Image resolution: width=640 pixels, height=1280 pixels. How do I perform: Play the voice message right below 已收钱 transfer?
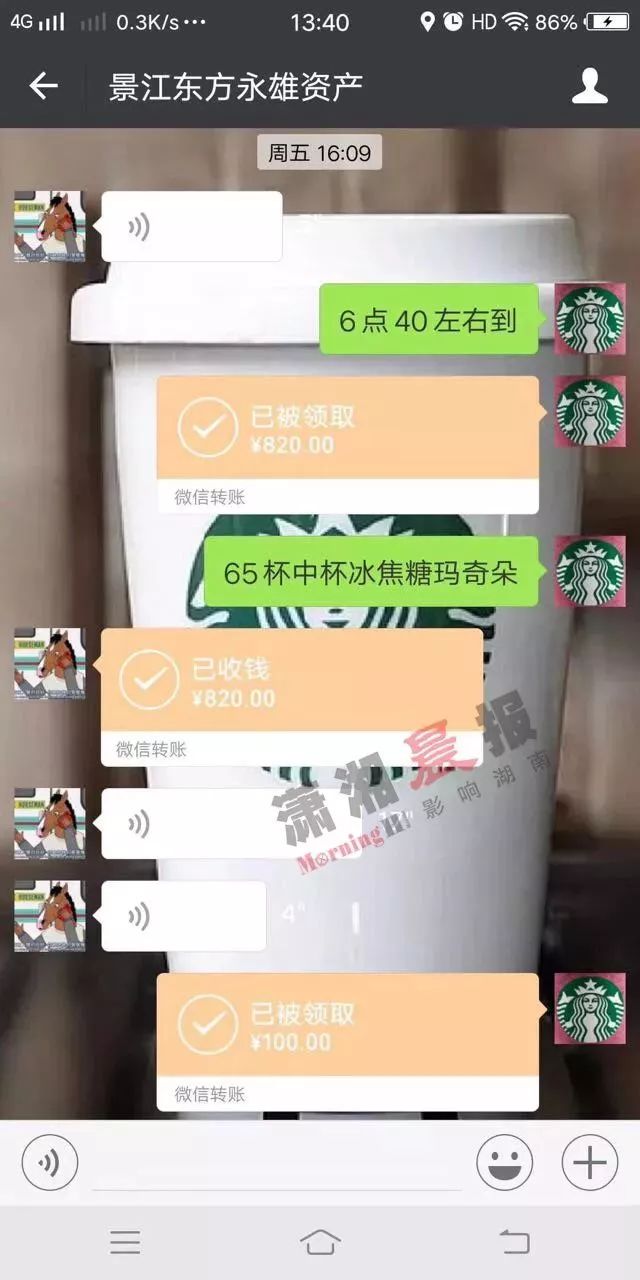click(x=230, y=823)
